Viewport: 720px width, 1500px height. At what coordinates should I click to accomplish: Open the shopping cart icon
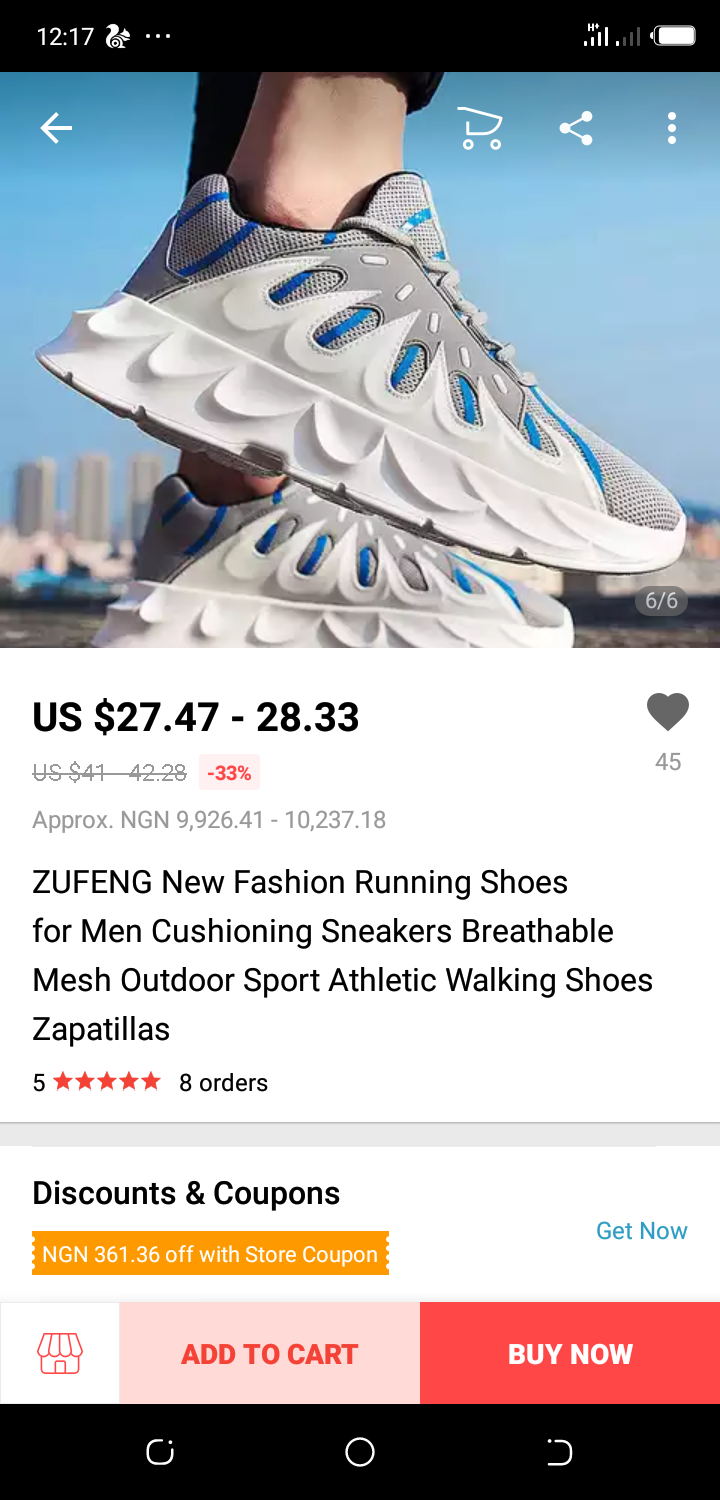pyautogui.click(x=480, y=128)
